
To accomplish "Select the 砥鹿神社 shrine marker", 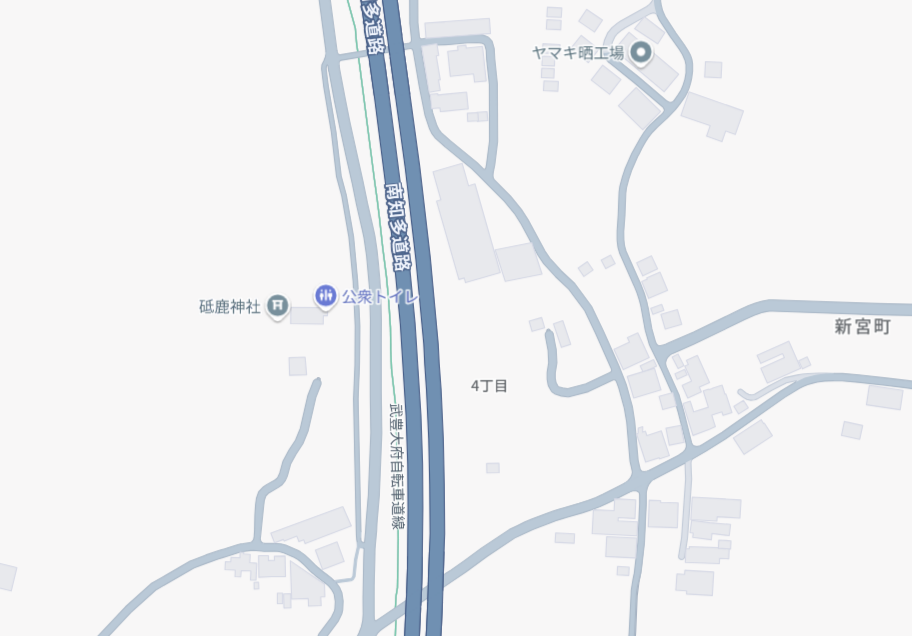I will pos(279,306).
